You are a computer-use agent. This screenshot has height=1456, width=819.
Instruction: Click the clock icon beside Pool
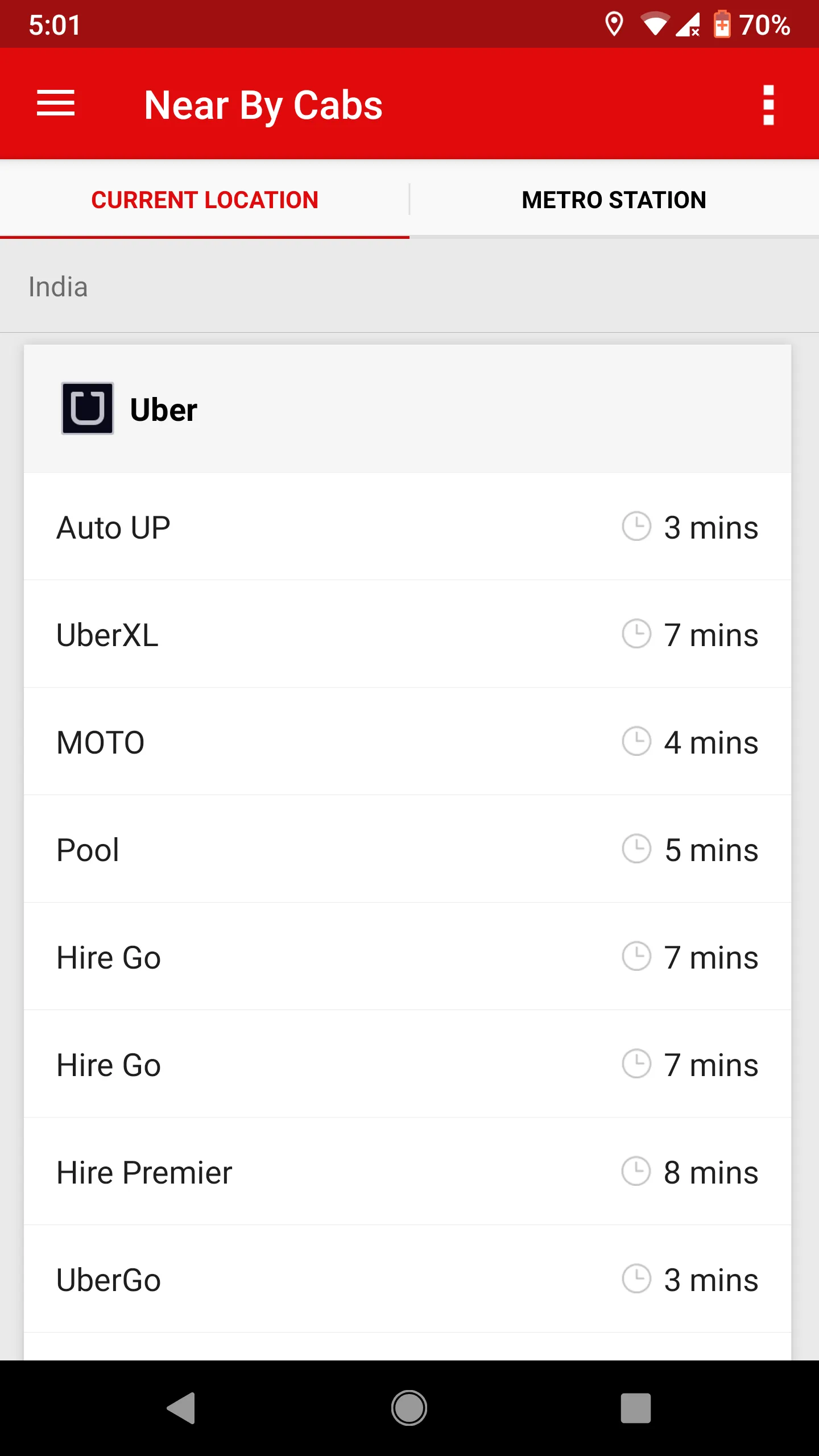click(635, 850)
